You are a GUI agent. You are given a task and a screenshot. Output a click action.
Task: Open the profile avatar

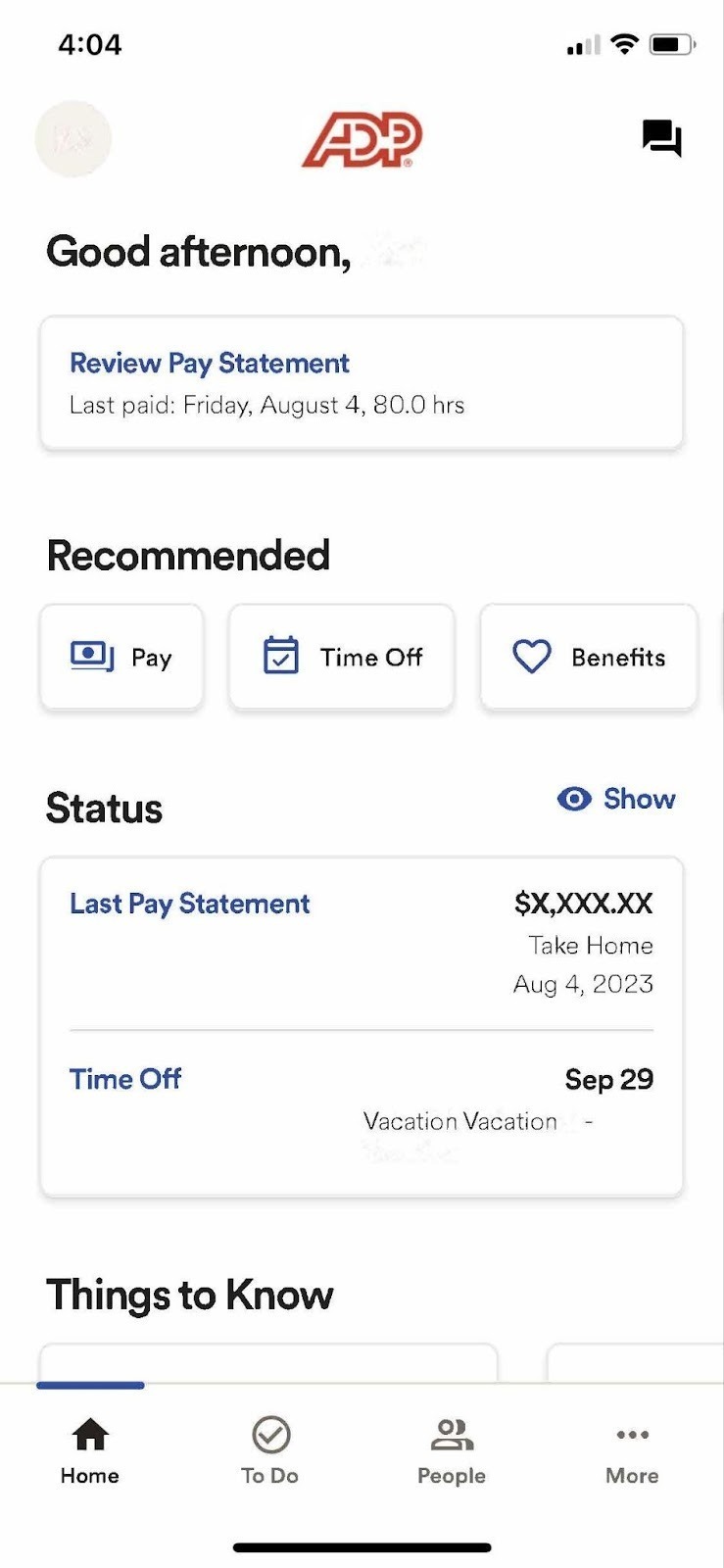(73, 139)
